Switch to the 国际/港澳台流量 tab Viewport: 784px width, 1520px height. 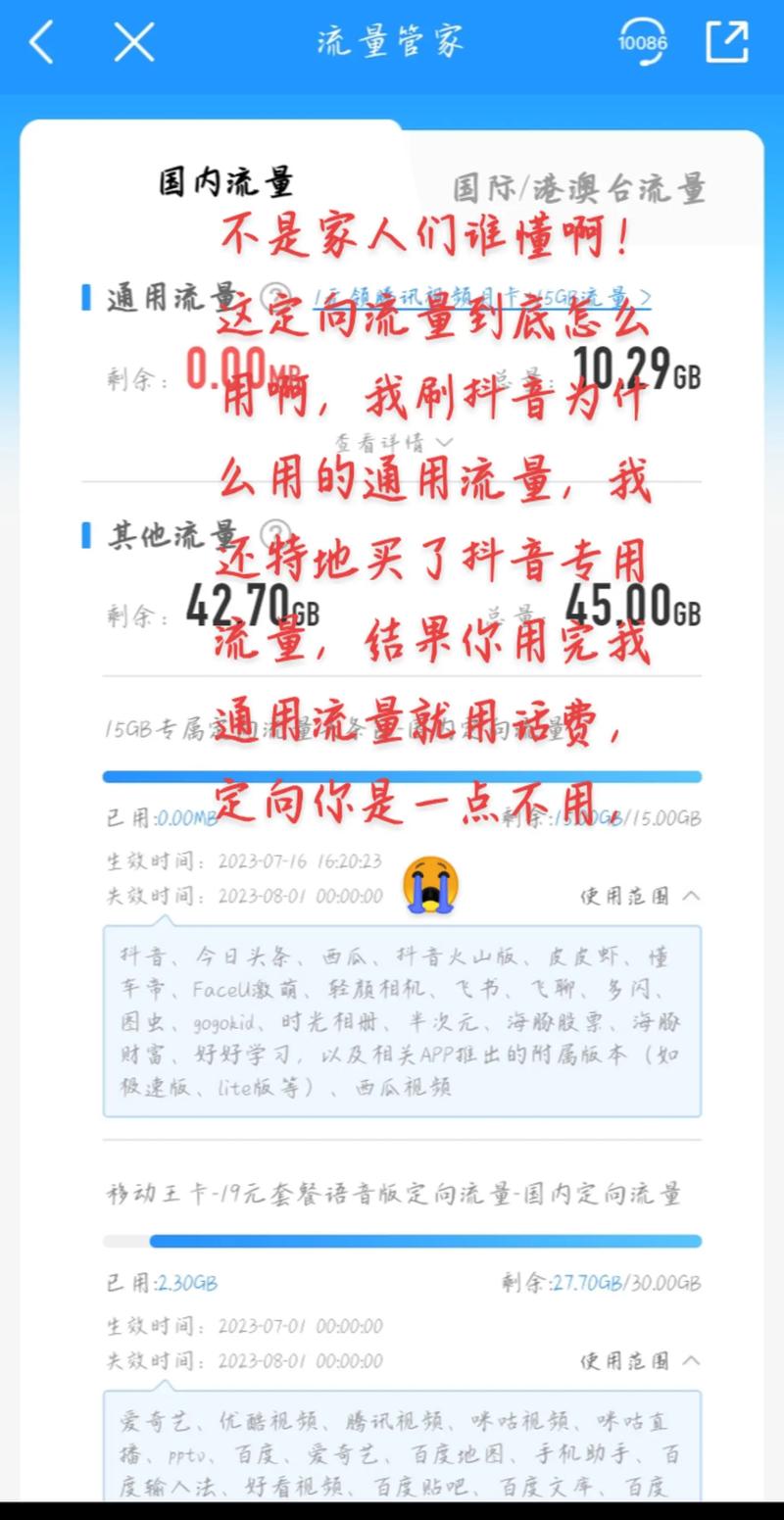pos(579,188)
